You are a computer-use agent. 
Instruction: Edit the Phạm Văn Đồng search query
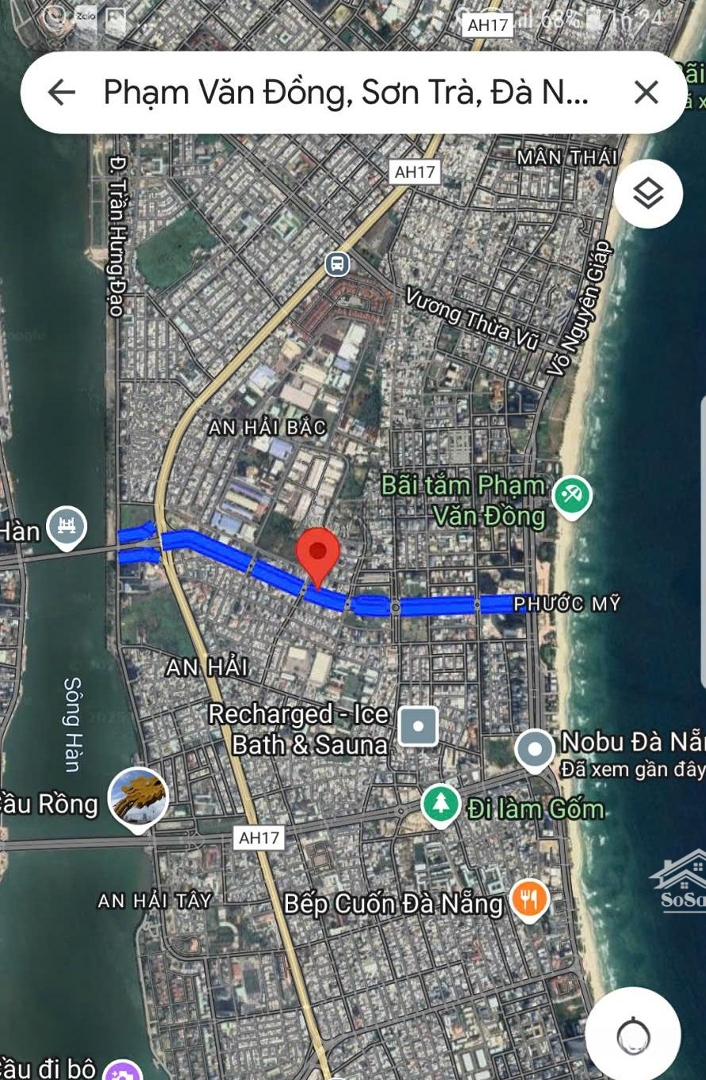pyautogui.click(x=345, y=93)
